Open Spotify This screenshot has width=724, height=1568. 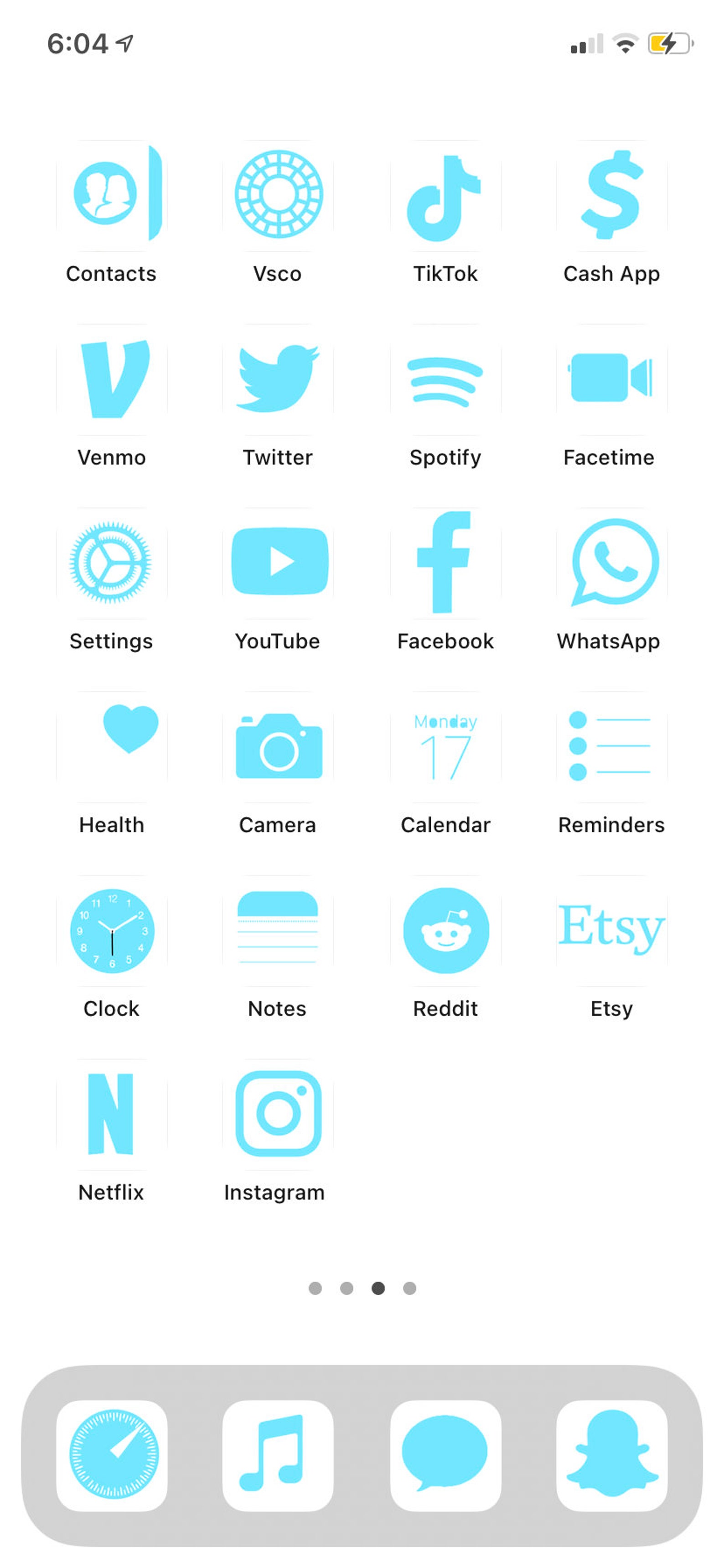click(x=445, y=379)
